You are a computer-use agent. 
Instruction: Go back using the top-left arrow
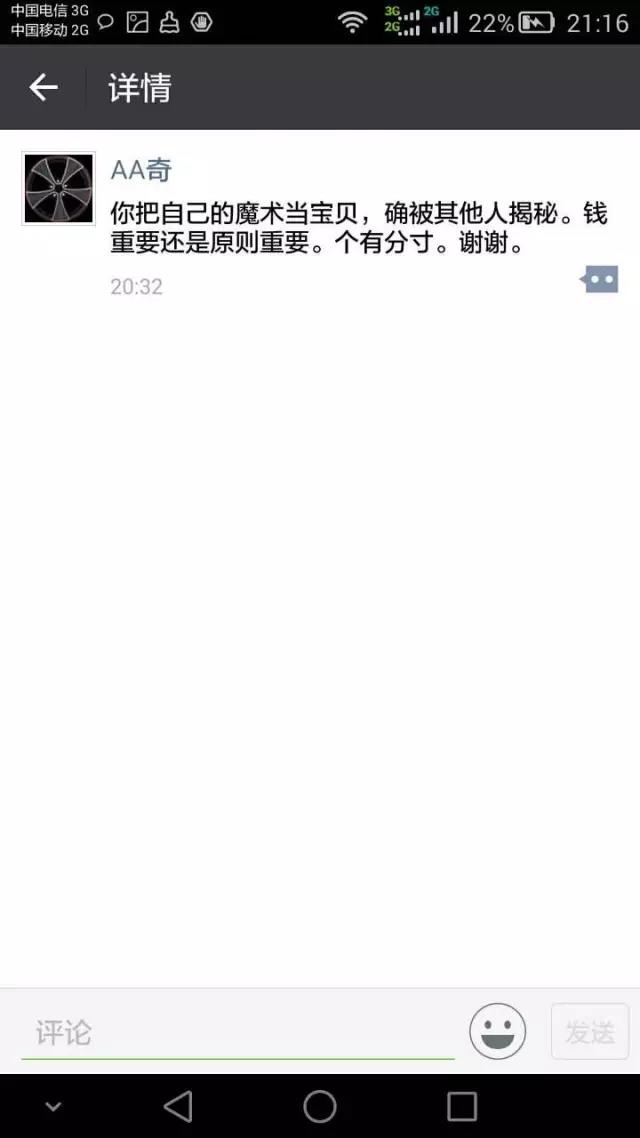click(x=43, y=88)
